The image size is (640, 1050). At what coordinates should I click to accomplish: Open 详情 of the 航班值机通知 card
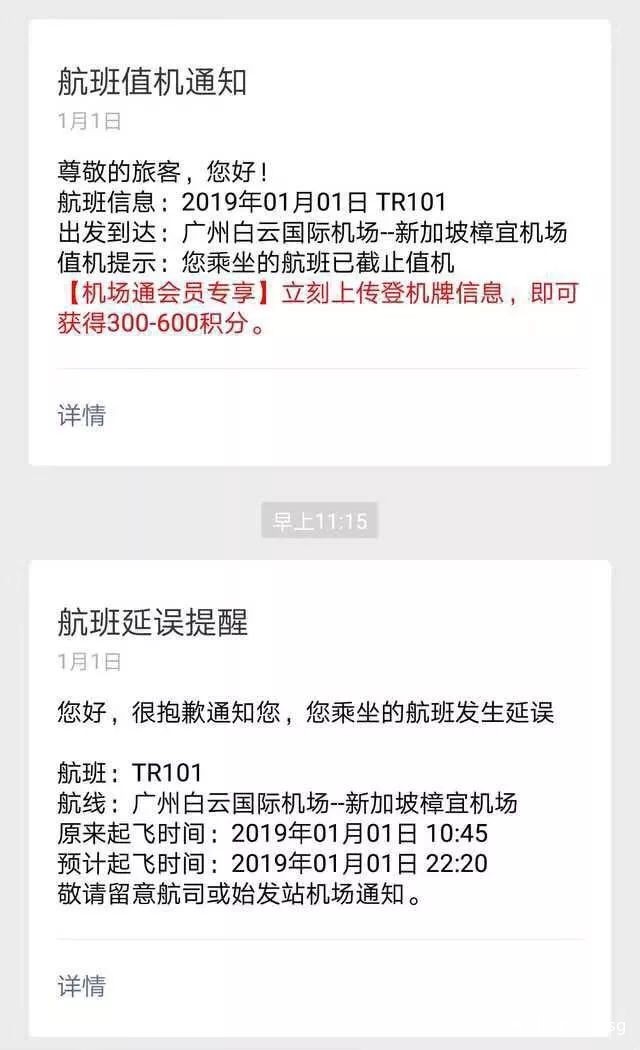(x=82, y=415)
